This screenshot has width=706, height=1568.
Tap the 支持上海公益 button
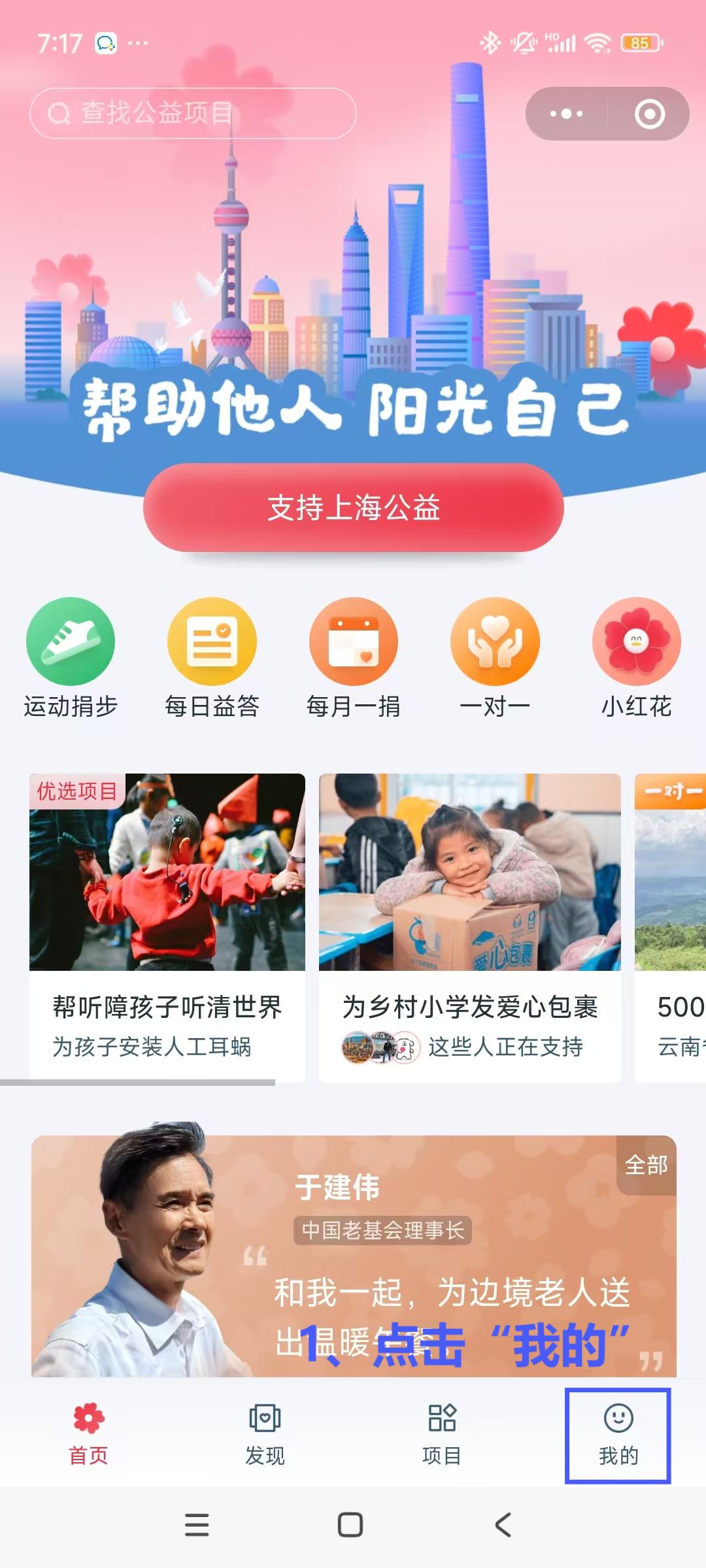click(353, 508)
